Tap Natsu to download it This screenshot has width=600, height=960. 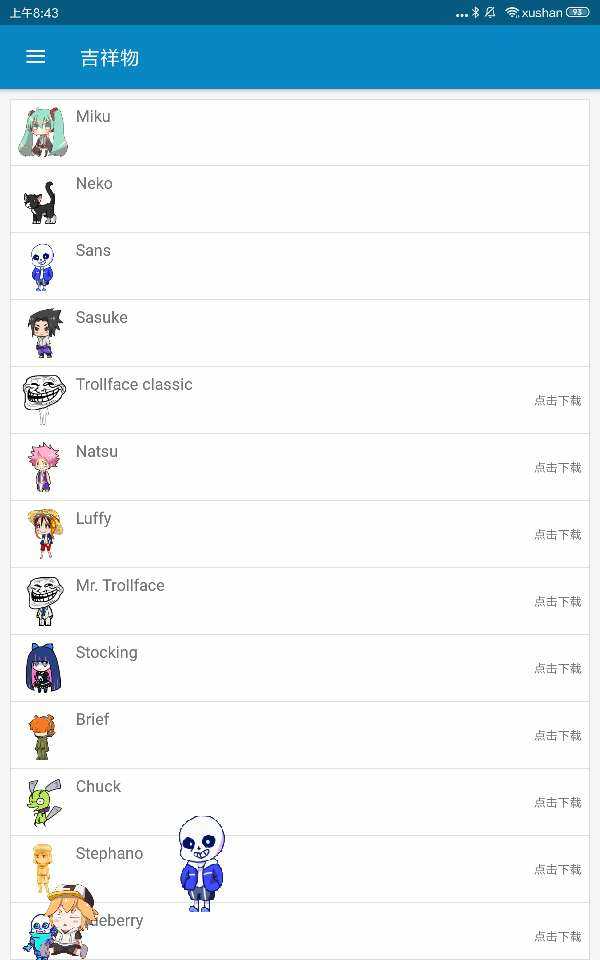(x=557, y=467)
